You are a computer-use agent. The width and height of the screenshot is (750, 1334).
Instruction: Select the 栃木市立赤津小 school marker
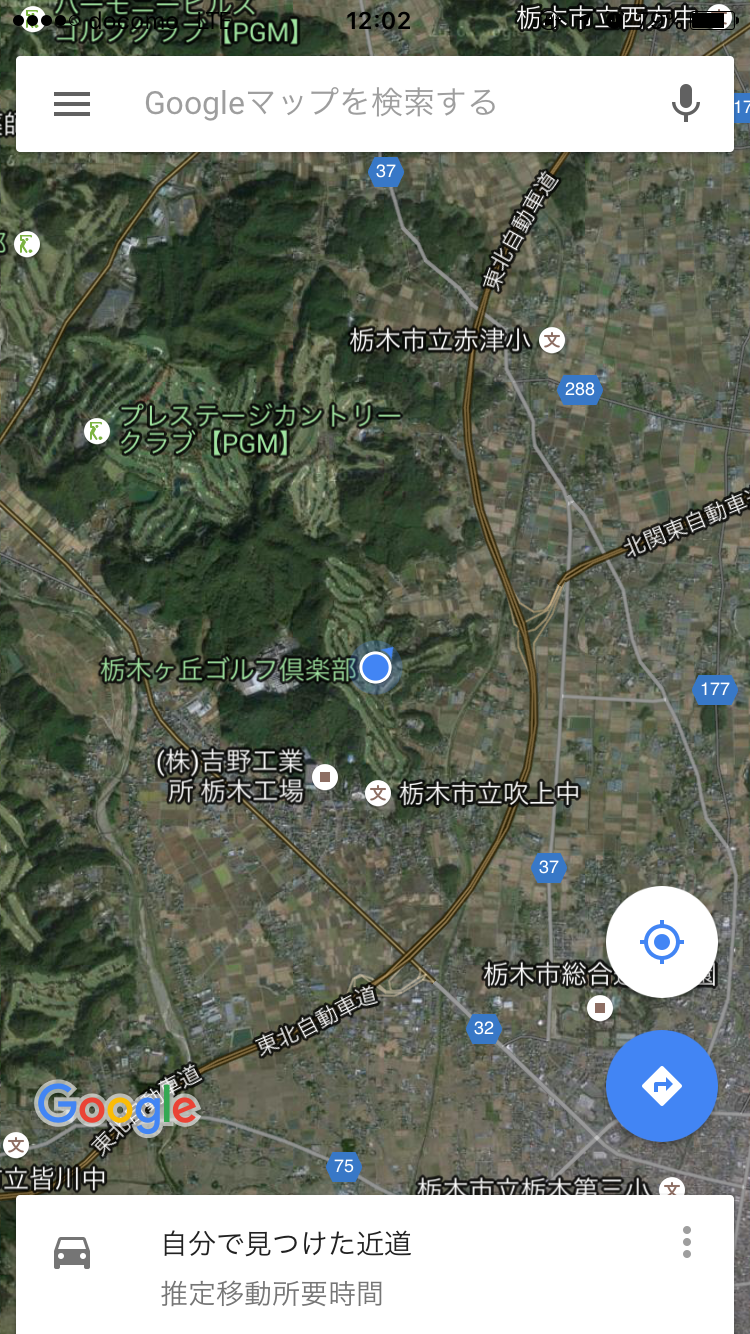[551, 340]
